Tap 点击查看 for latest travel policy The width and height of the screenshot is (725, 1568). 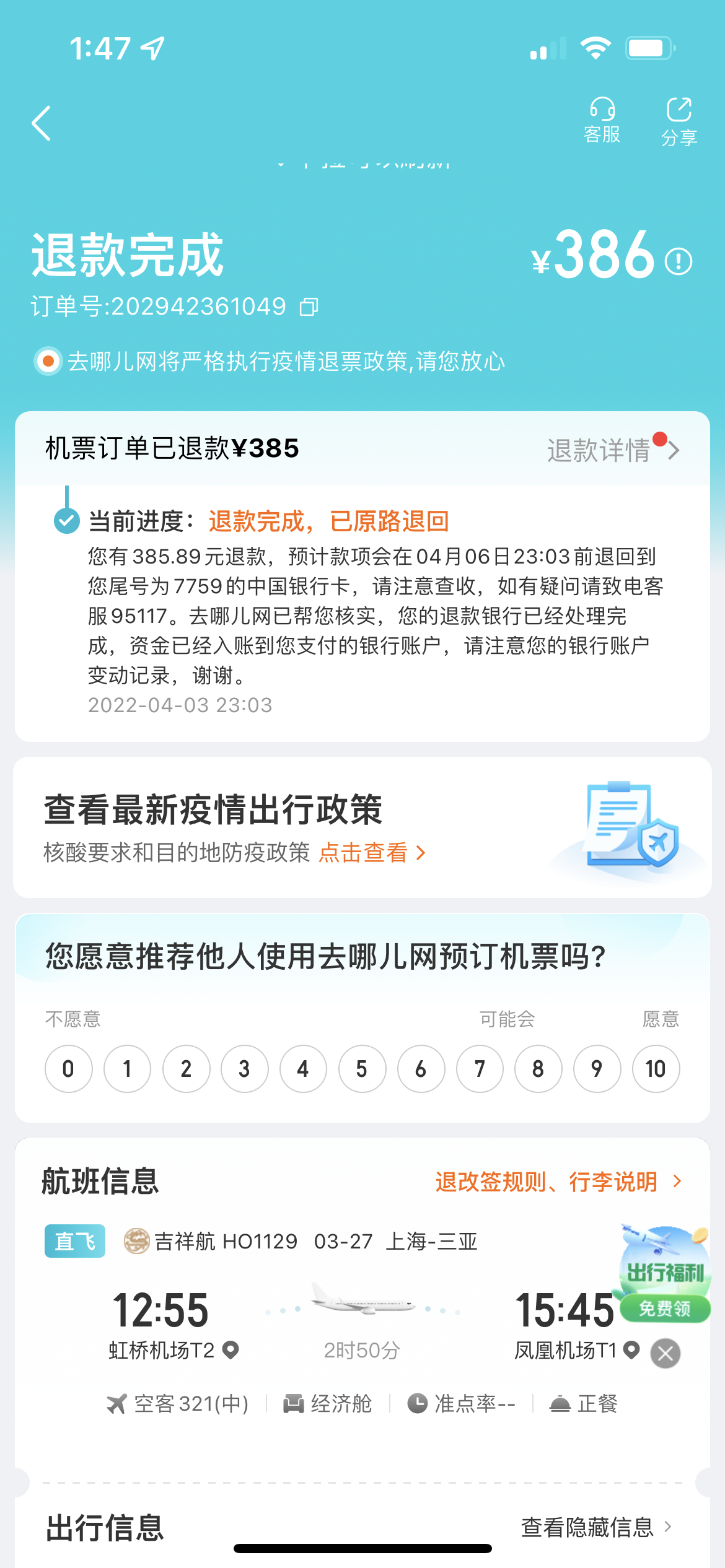click(x=372, y=853)
